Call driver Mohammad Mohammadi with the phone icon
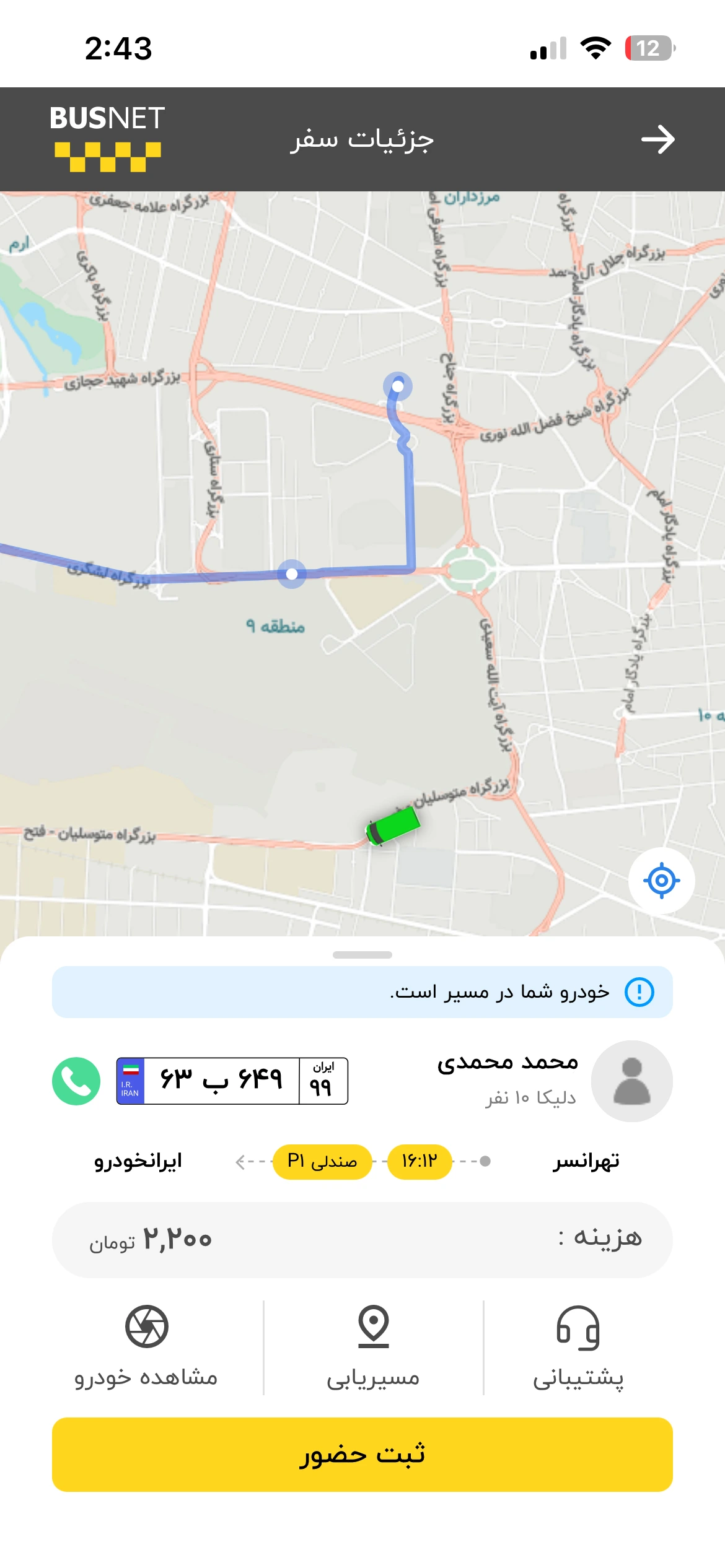725x1568 pixels. [76, 1081]
